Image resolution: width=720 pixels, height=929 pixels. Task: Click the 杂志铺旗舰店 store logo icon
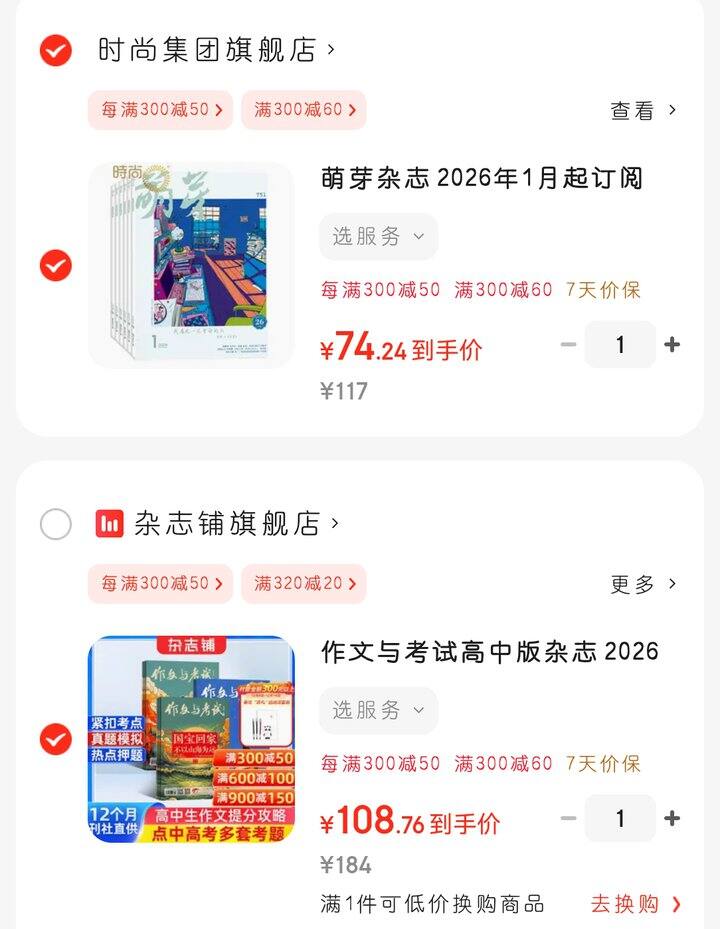110,523
